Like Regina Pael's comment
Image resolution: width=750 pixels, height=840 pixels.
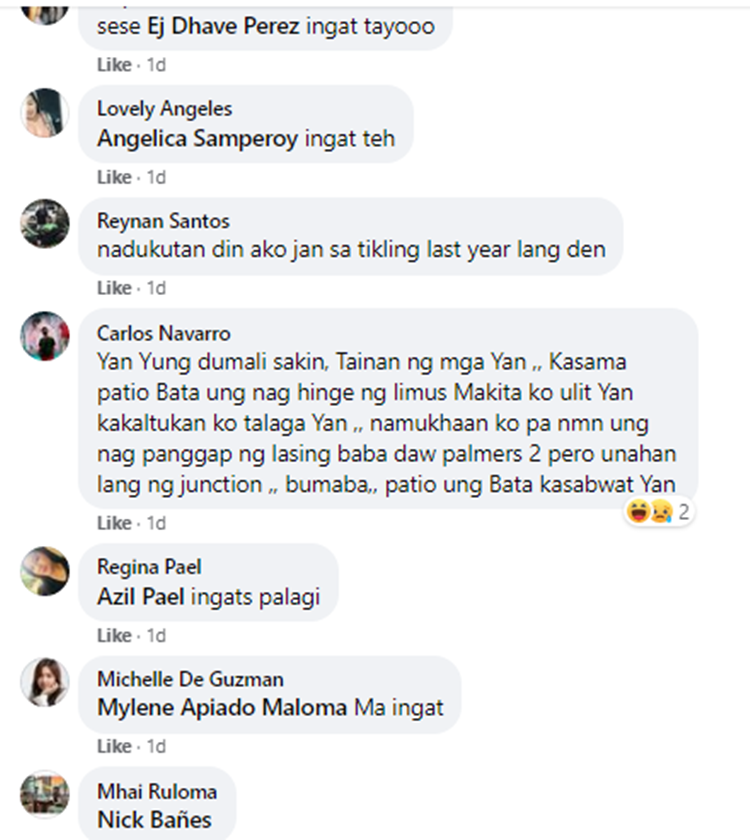tap(114, 635)
